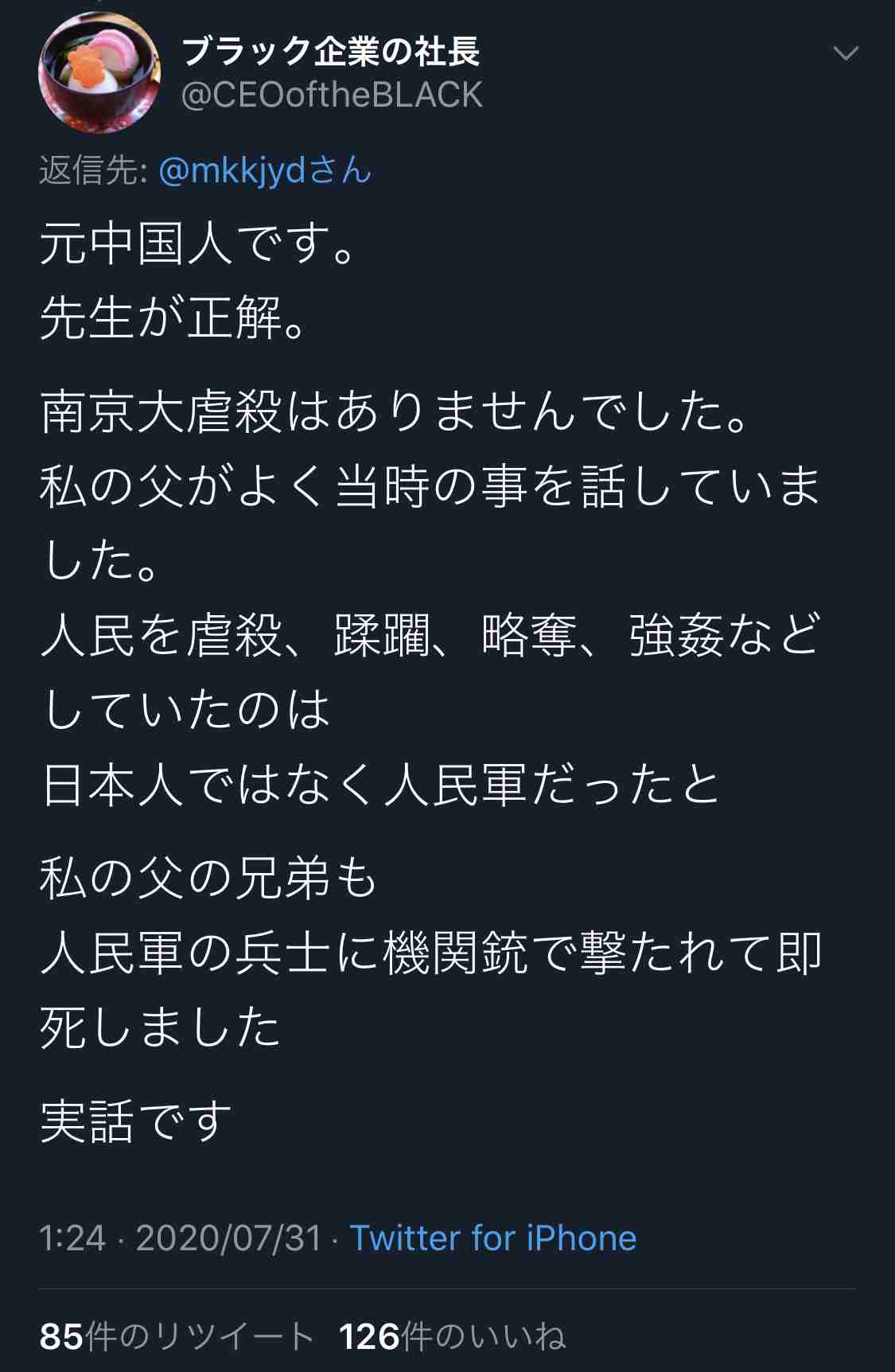View the 126 likes list

click(452, 1337)
